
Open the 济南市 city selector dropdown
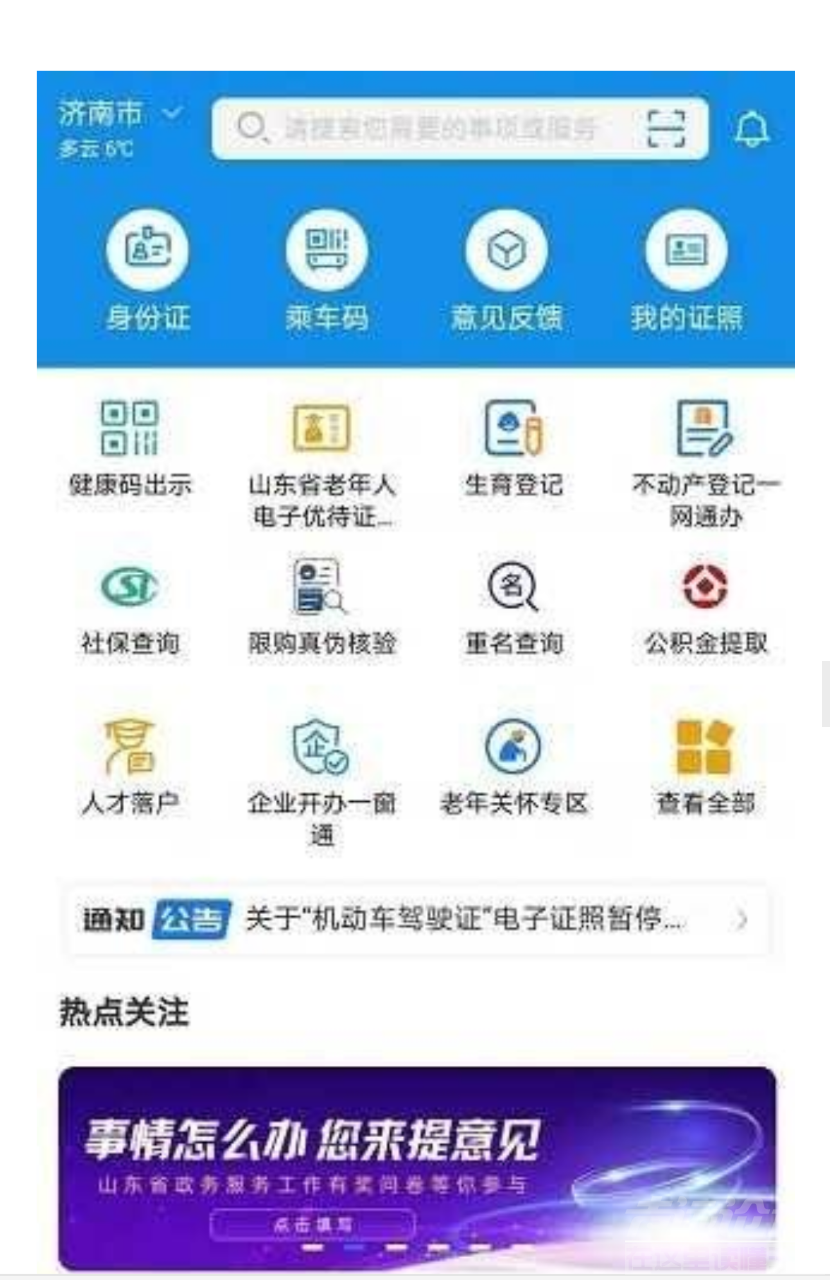coord(120,114)
